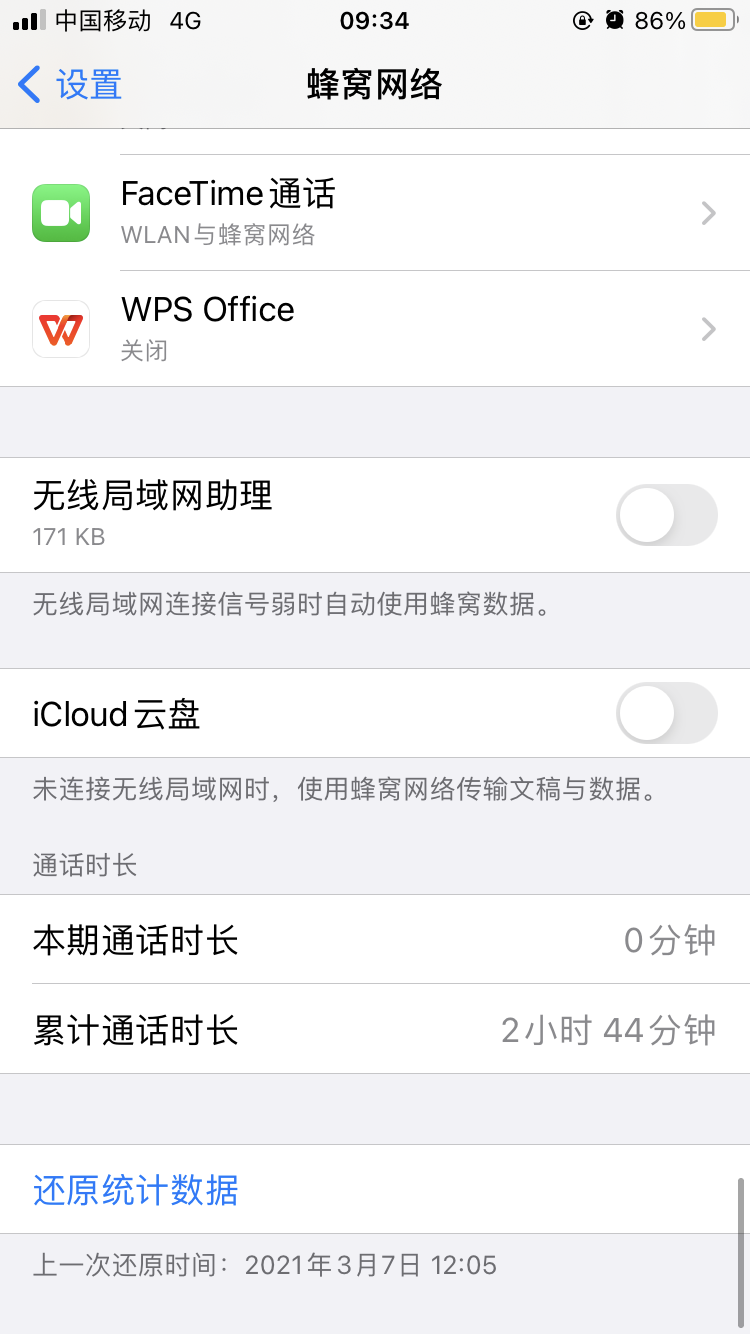Turn on 无线局域网助理
The image size is (750, 1334).
click(x=666, y=515)
